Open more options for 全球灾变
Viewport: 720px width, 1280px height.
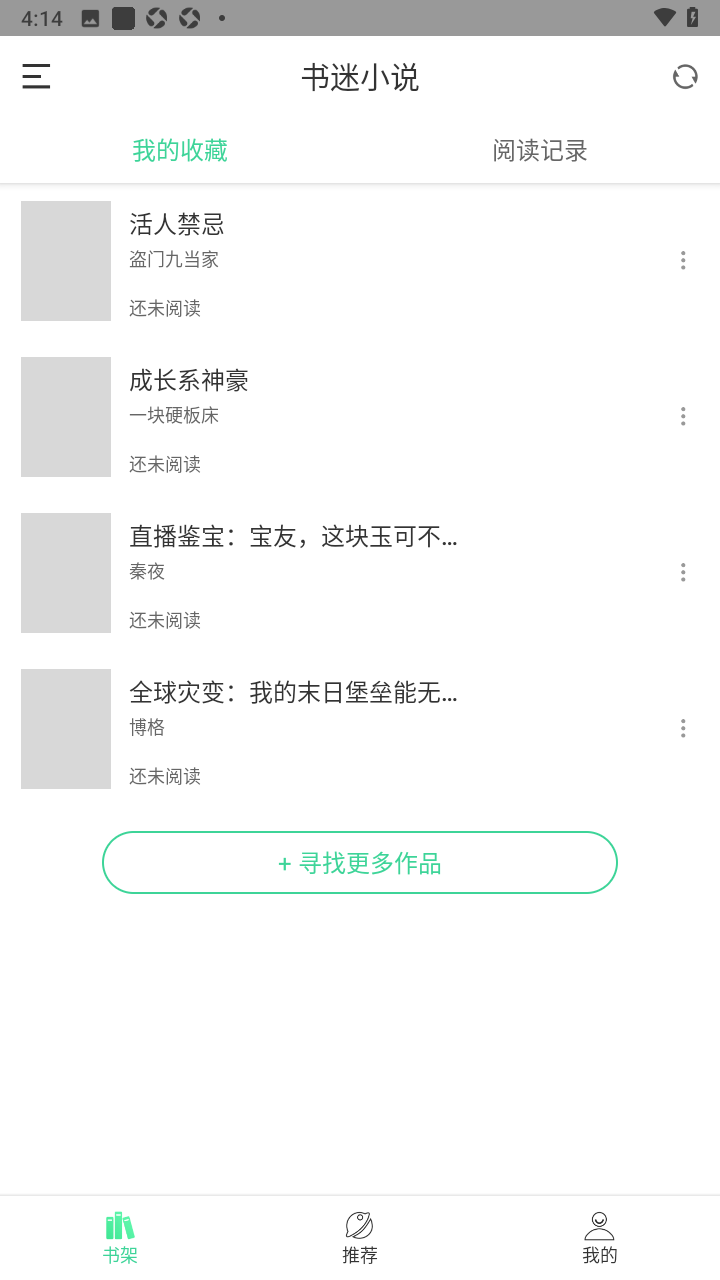[683, 728]
